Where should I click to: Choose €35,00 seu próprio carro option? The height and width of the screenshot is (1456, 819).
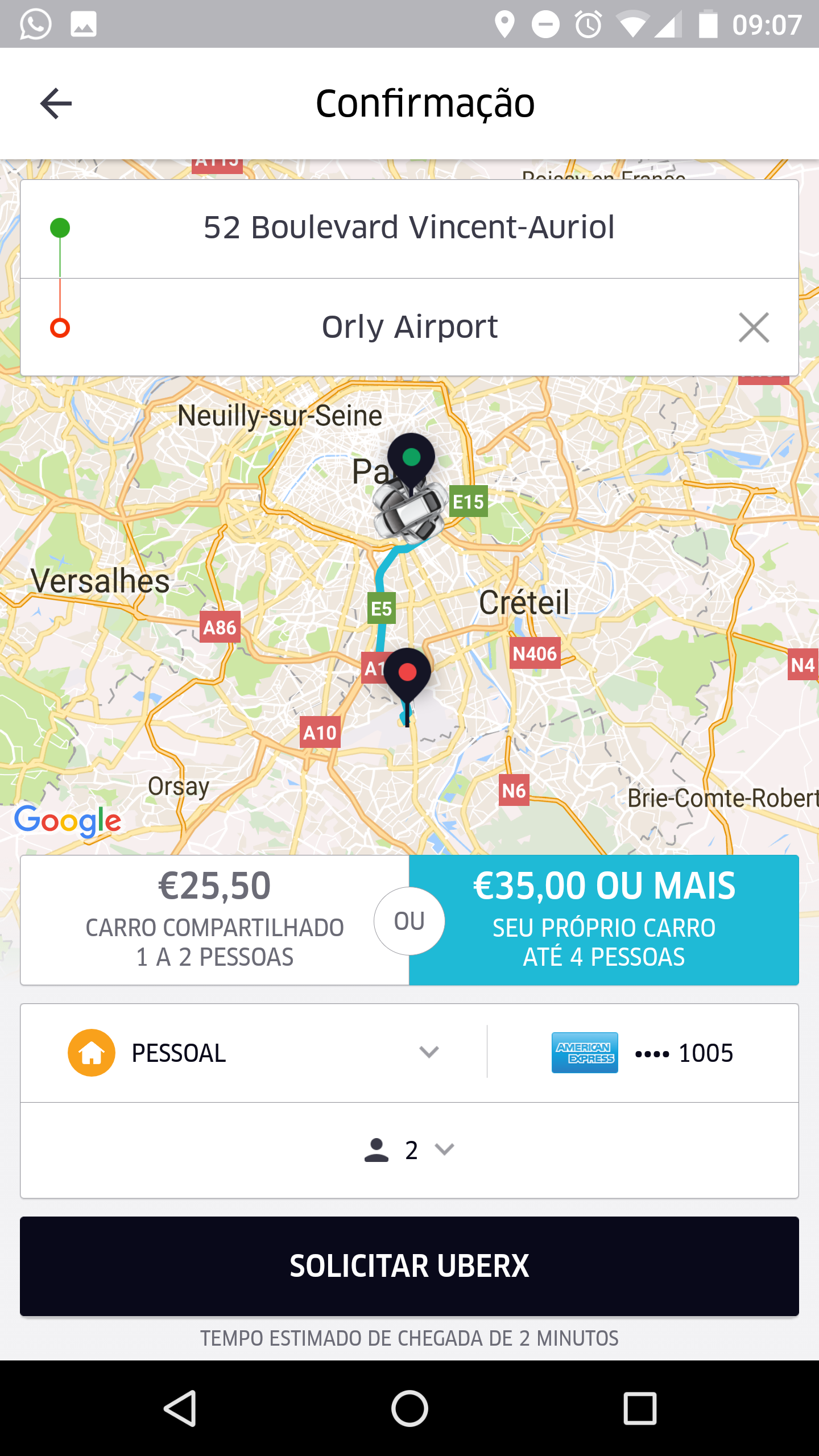click(604, 920)
